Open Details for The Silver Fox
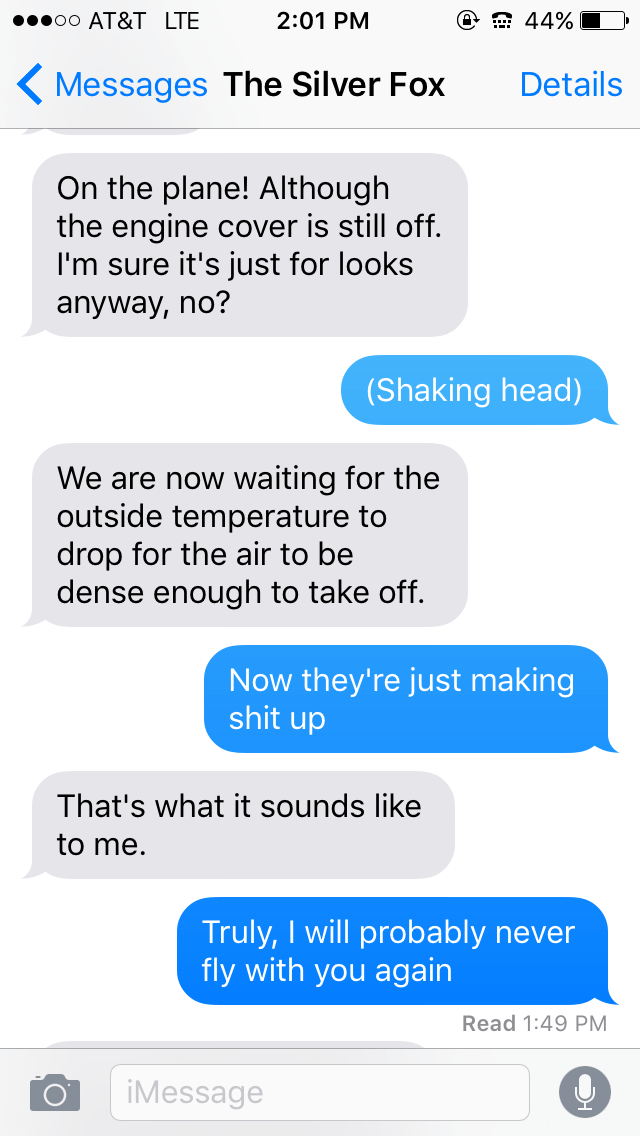This screenshot has height=1136, width=640. 571,85
